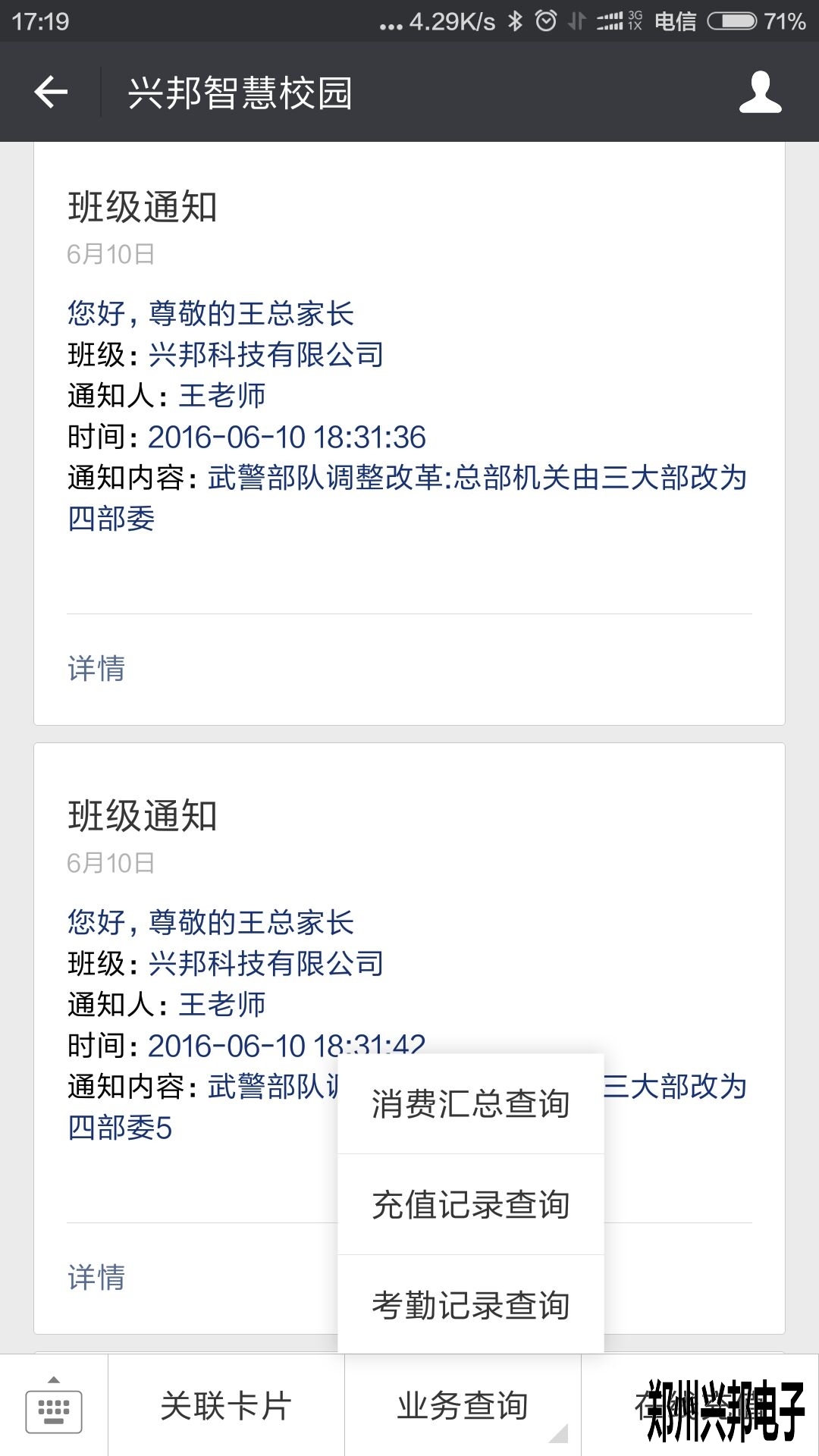
Task: Select 考勤记录查询 from the popup menu
Action: click(x=470, y=1306)
